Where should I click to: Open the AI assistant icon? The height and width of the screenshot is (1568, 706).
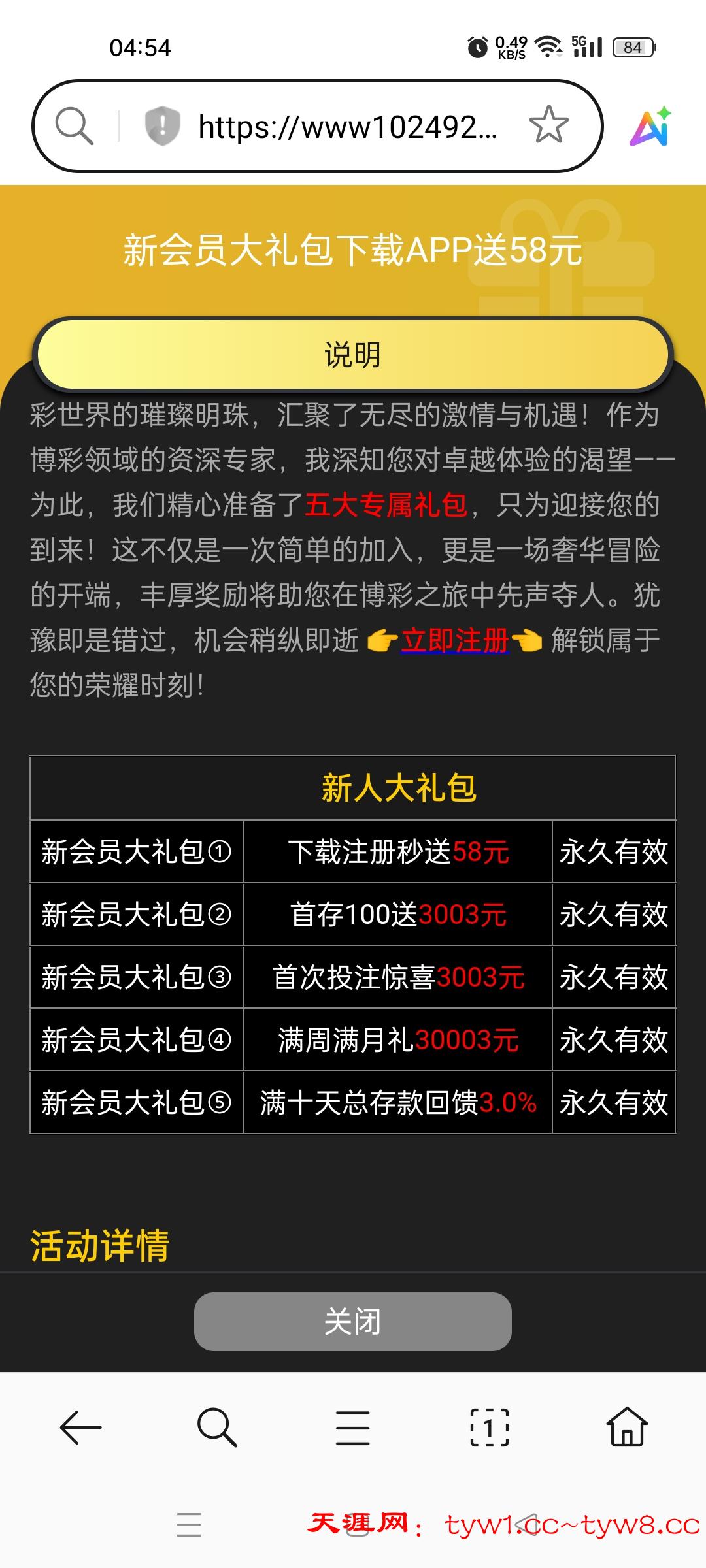650,127
